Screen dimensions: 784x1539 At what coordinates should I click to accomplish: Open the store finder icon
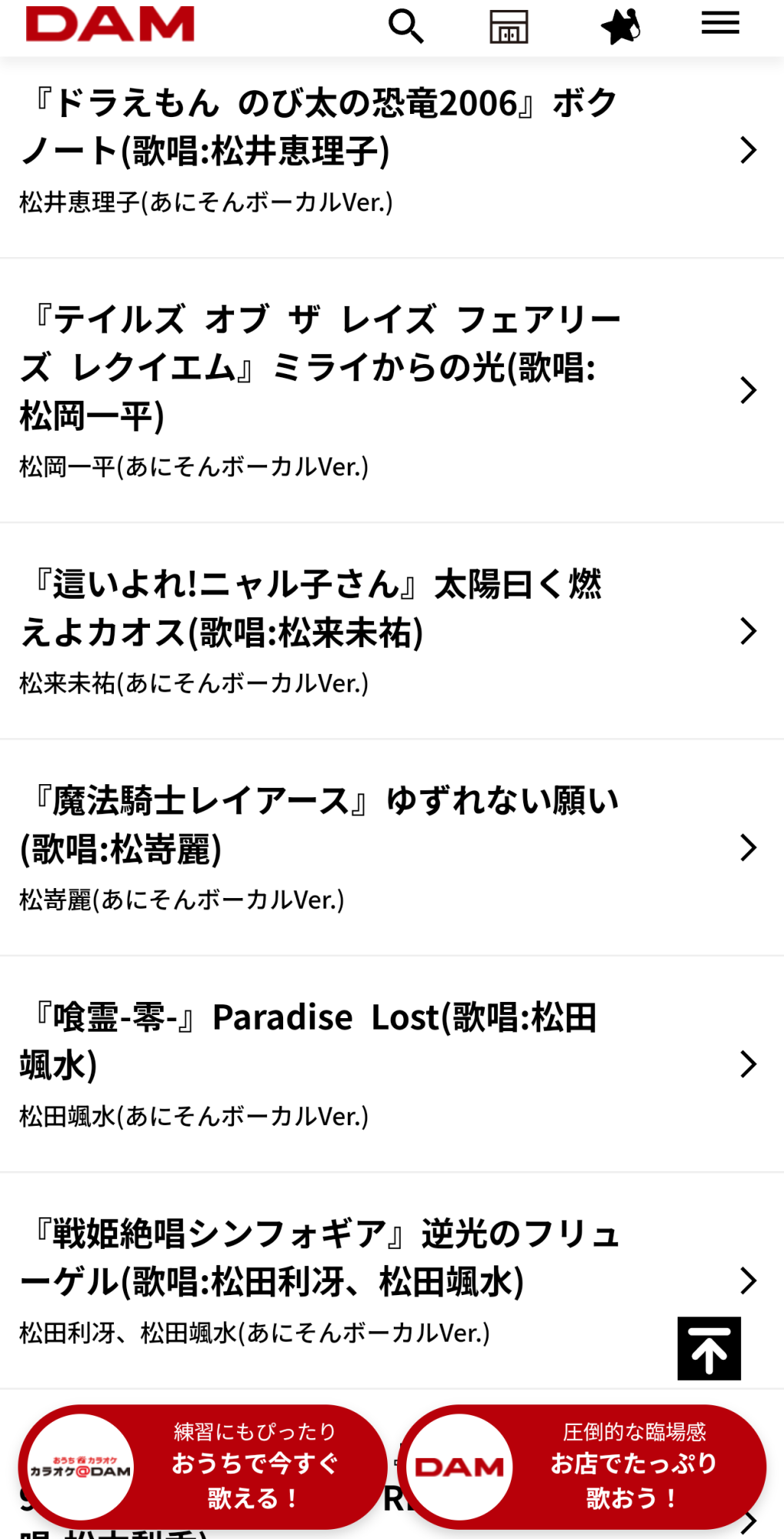(509, 26)
